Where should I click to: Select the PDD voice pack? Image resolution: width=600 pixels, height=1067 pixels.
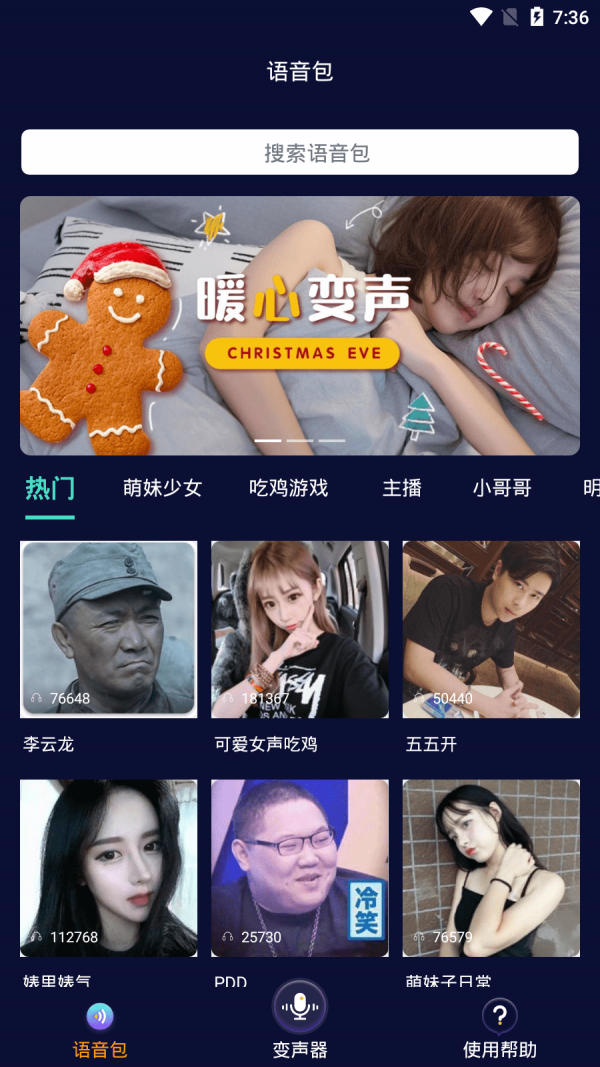click(x=299, y=867)
